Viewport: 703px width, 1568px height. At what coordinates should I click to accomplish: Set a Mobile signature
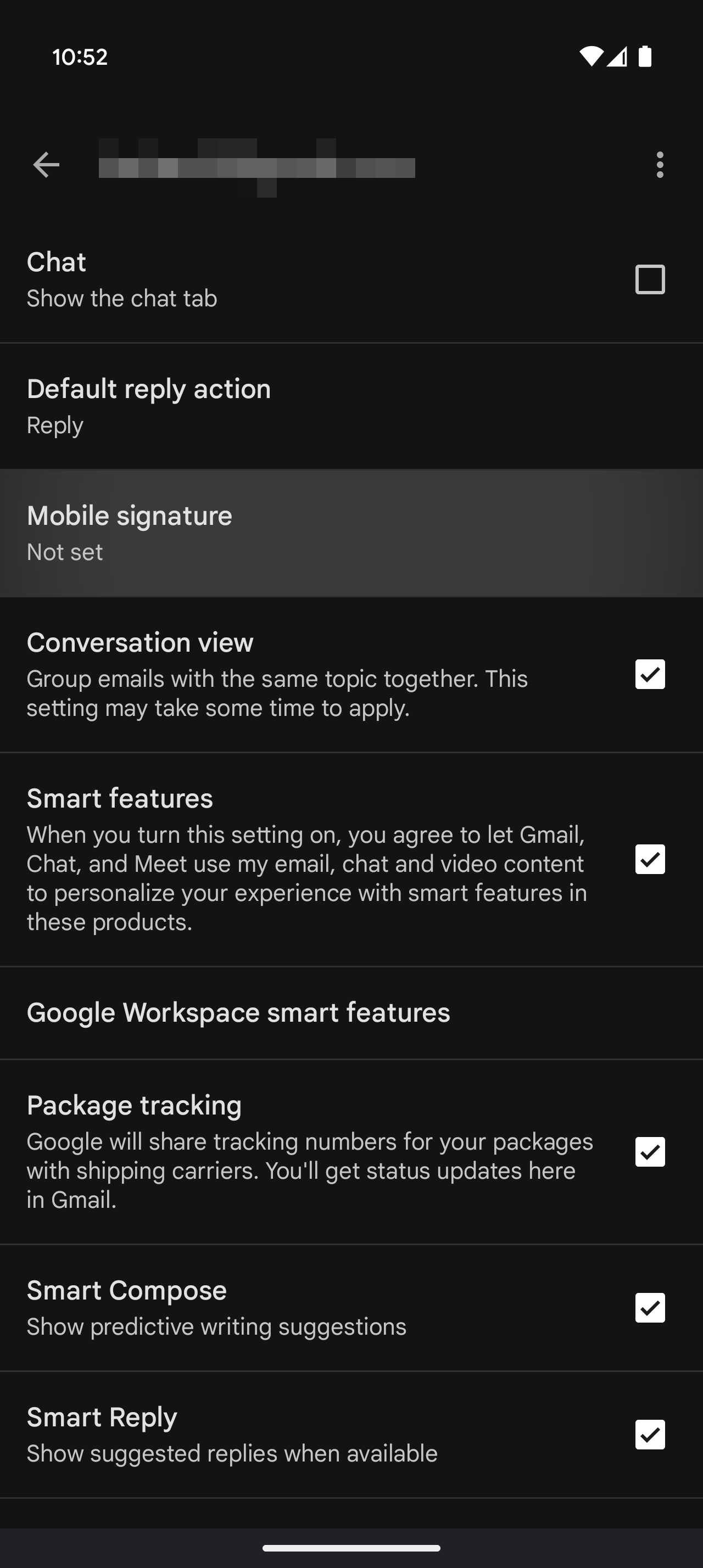coord(243,531)
